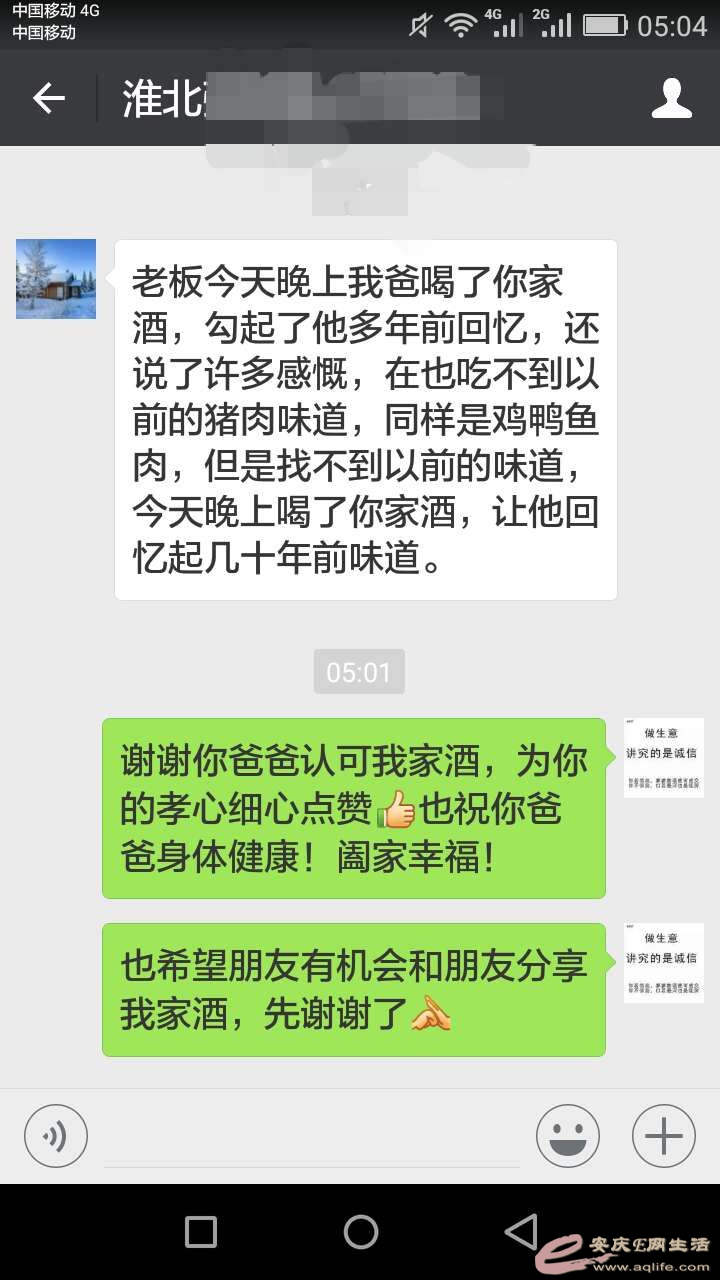Open the emoji sticker panel
The width and height of the screenshot is (720, 1280).
point(568,1136)
